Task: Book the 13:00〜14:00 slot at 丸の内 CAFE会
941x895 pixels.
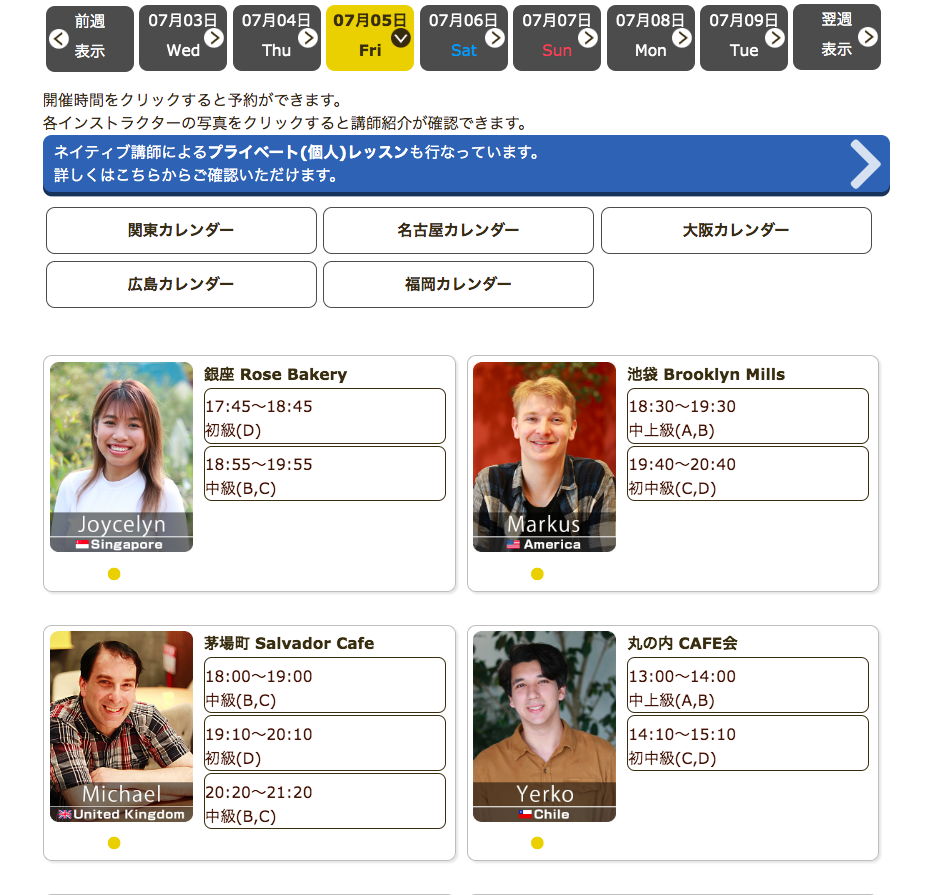Action: click(747, 686)
